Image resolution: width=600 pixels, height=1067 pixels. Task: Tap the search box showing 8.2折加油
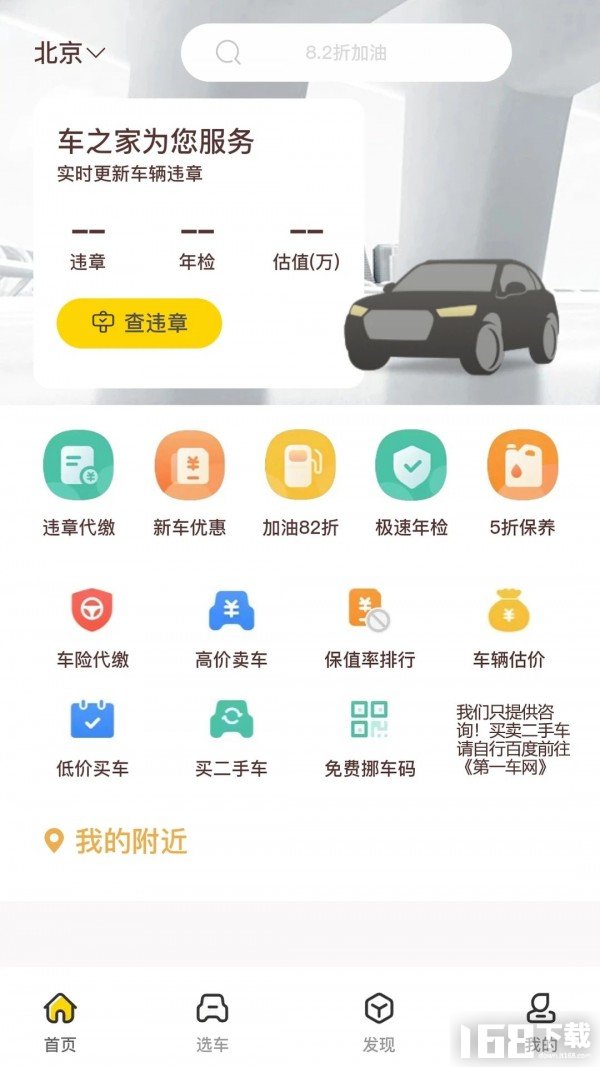coord(345,53)
